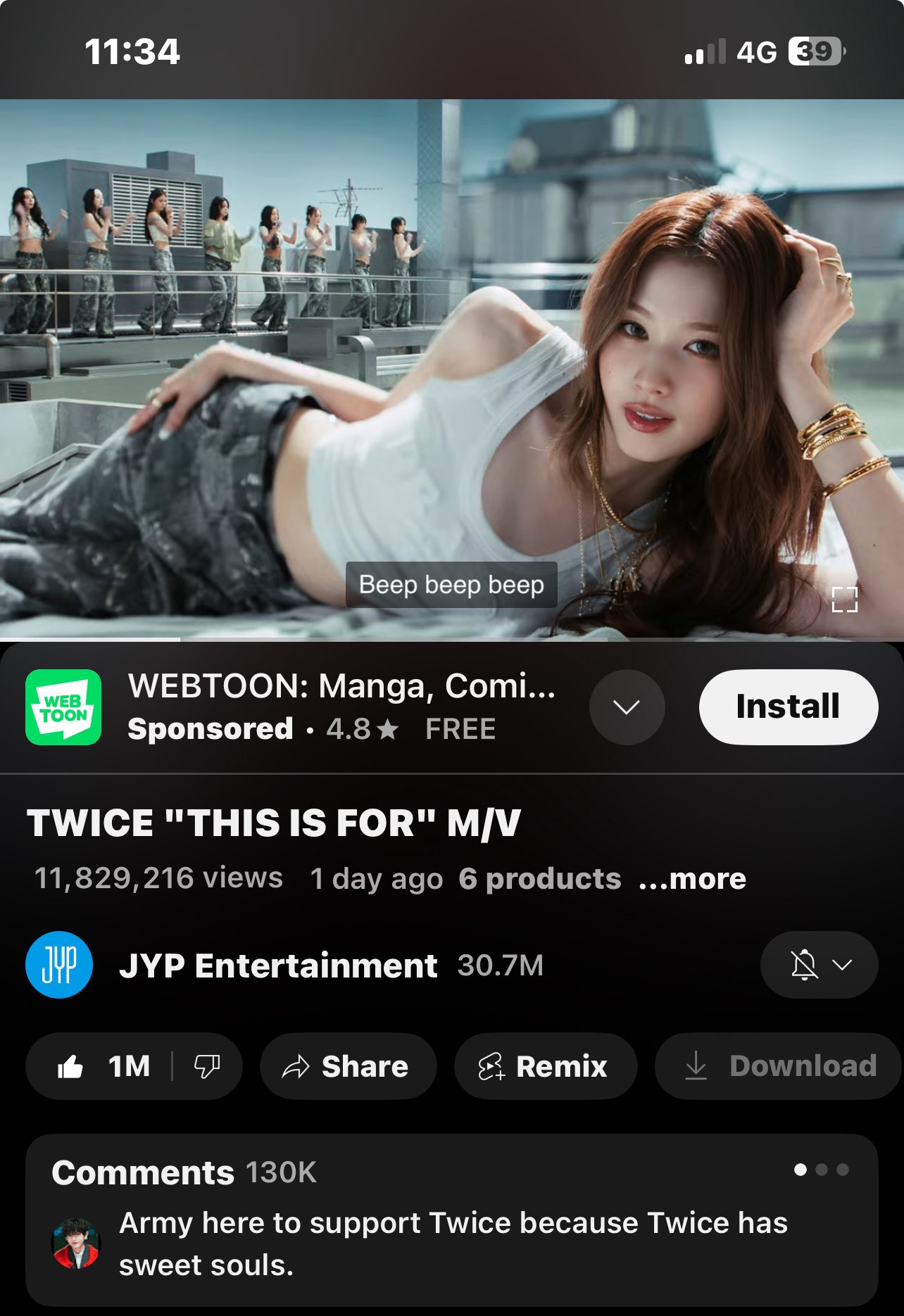Viewport: 904px width, 1316px height.
Task: View the 6 products
Action: point(539,879)
